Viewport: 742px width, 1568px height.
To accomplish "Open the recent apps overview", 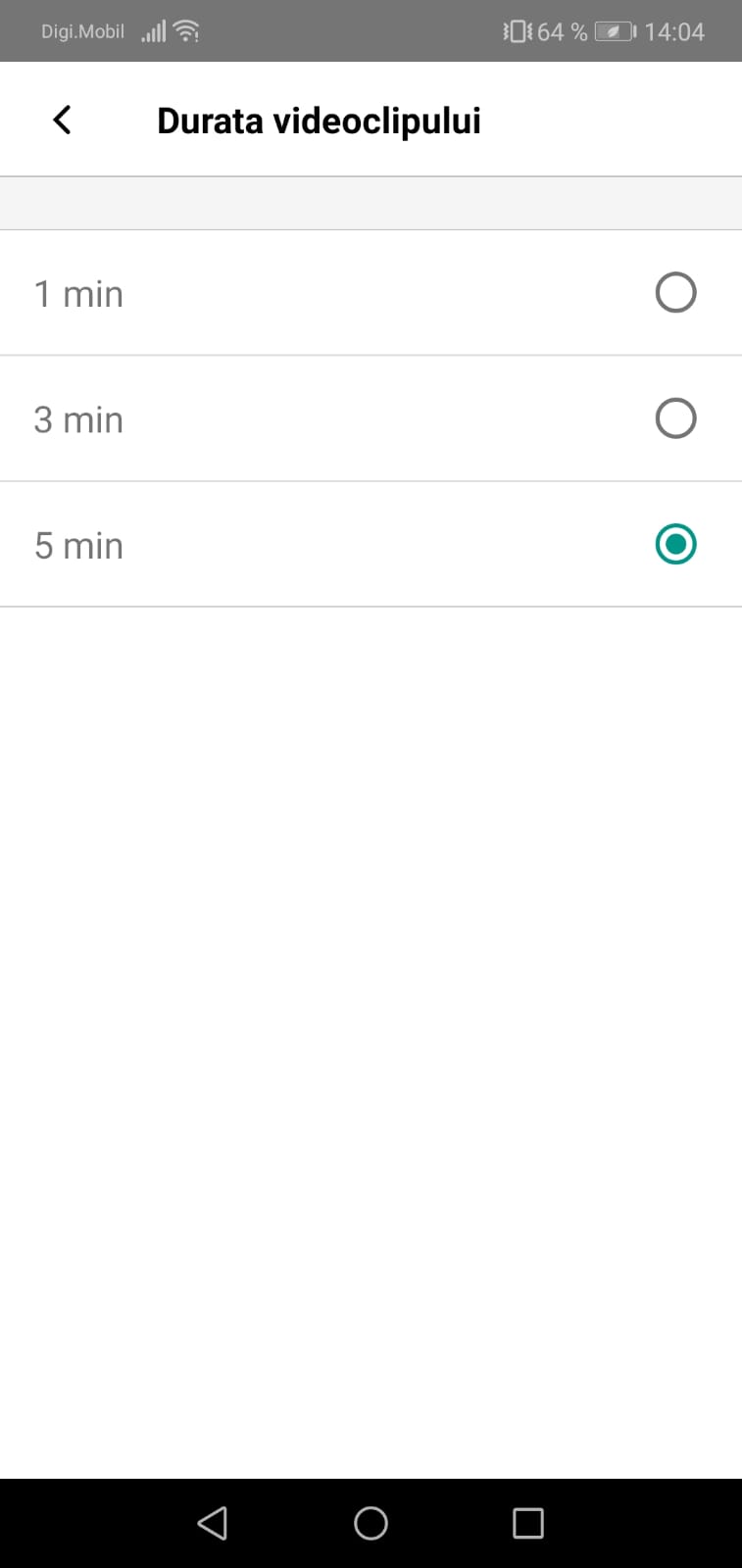I will pyautogui.click(x=527, y=1523).
